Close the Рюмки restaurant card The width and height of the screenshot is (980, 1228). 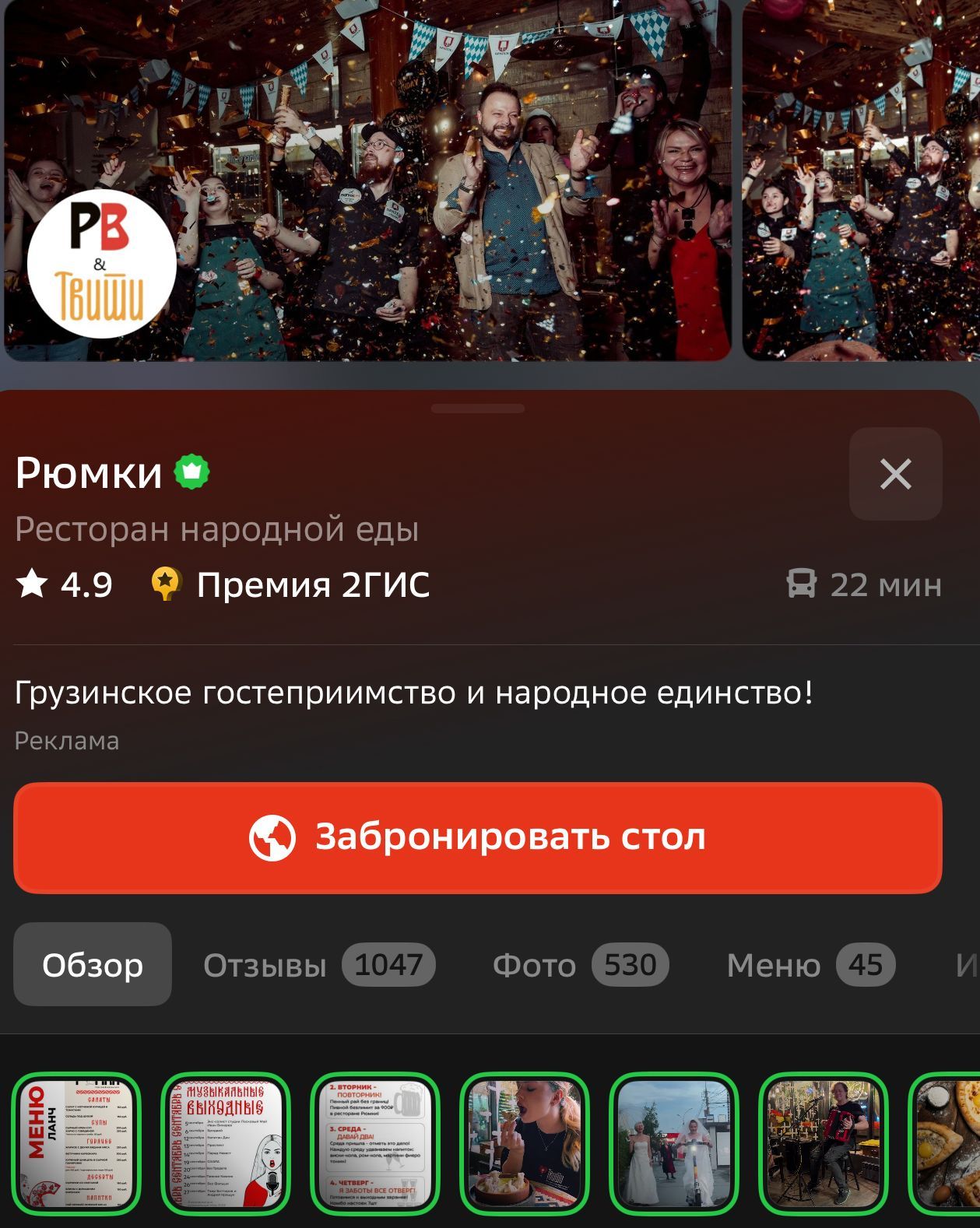coord(895,473)
